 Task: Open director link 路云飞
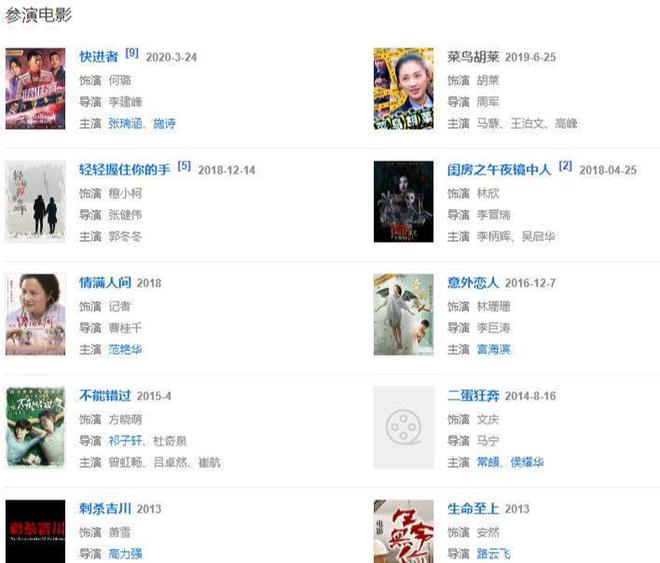[x=493, y=553]
